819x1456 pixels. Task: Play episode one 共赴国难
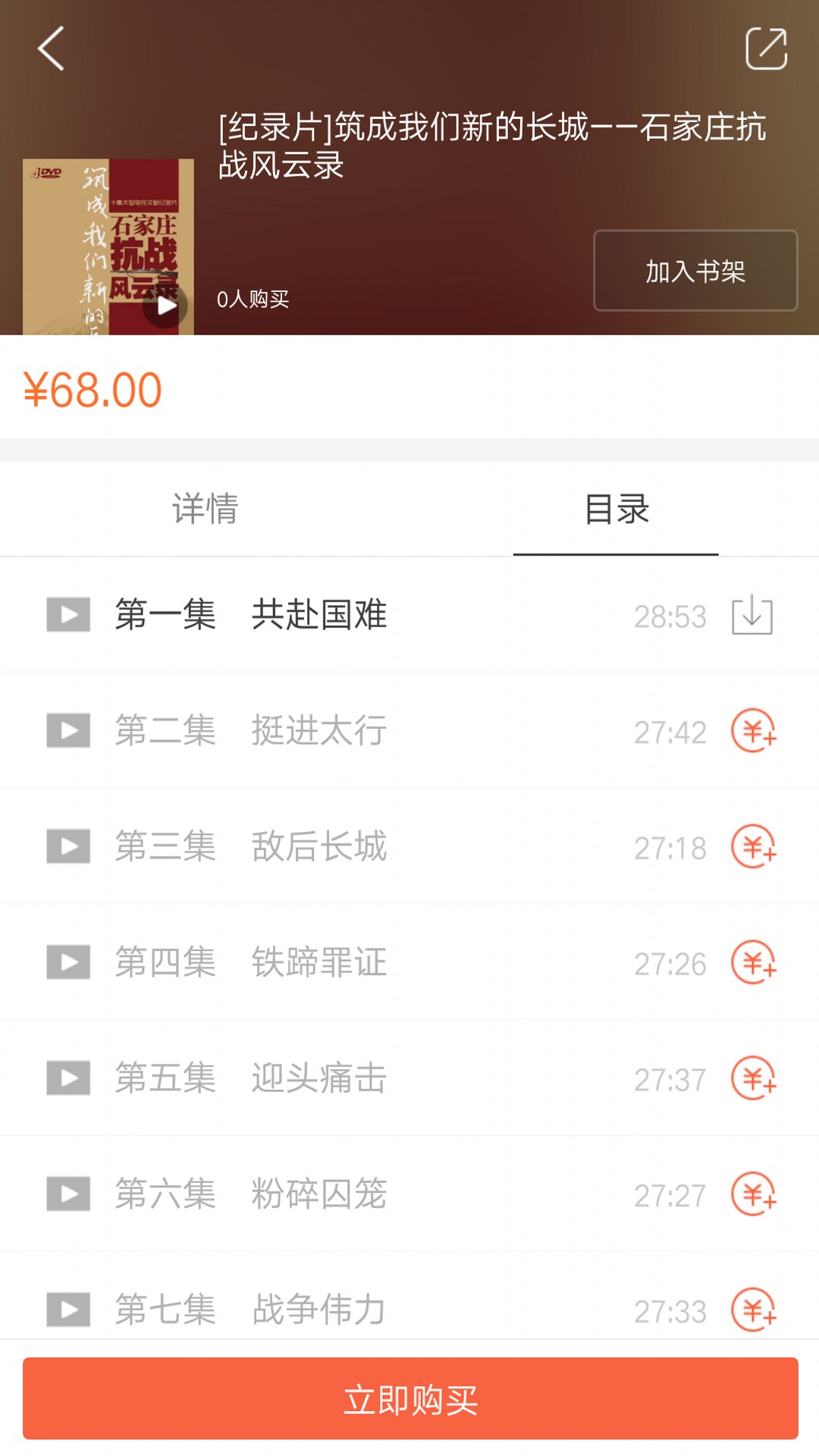[69, 616]
